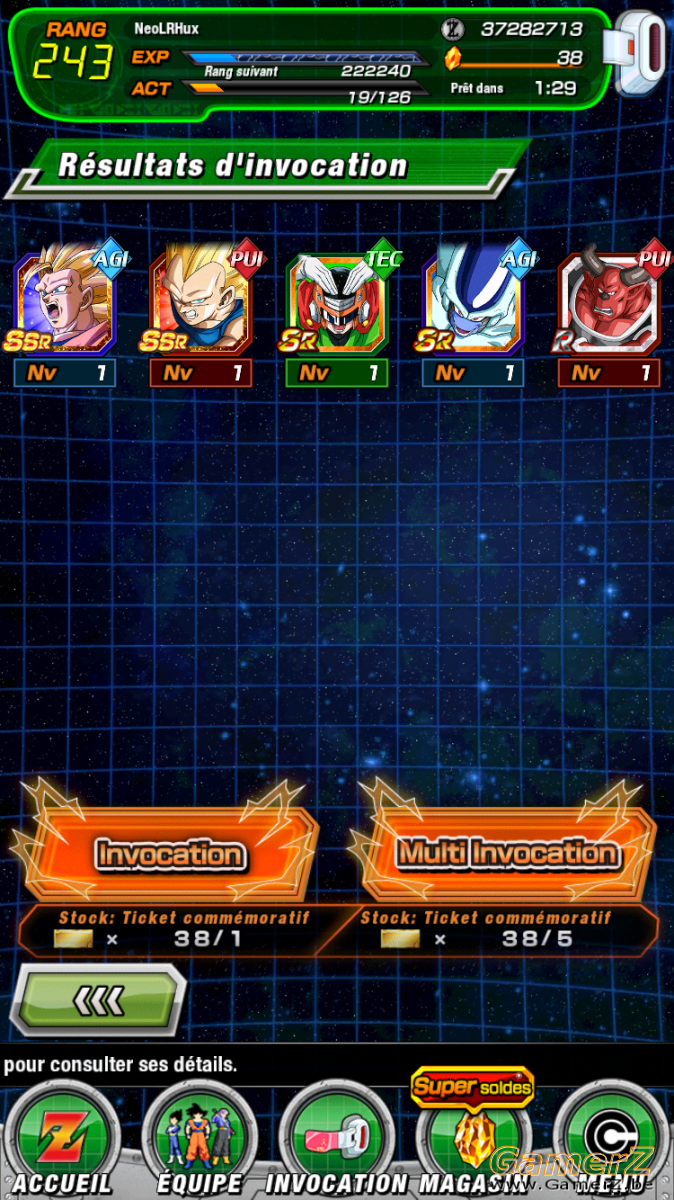
Task: Go back with the green arrow button
Action: click(98, 998)
